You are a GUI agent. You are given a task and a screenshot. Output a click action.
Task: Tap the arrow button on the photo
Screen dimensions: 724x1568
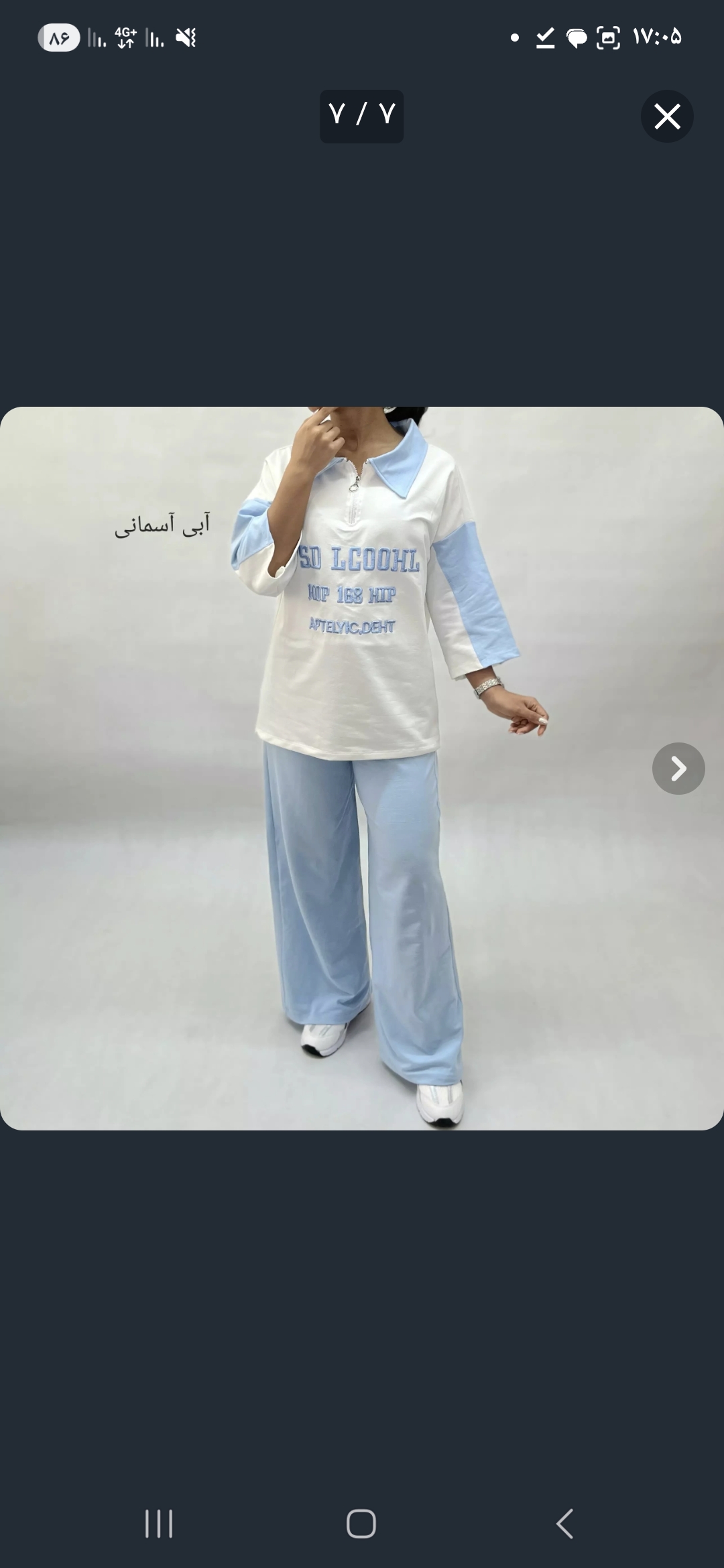click(678, 769)
